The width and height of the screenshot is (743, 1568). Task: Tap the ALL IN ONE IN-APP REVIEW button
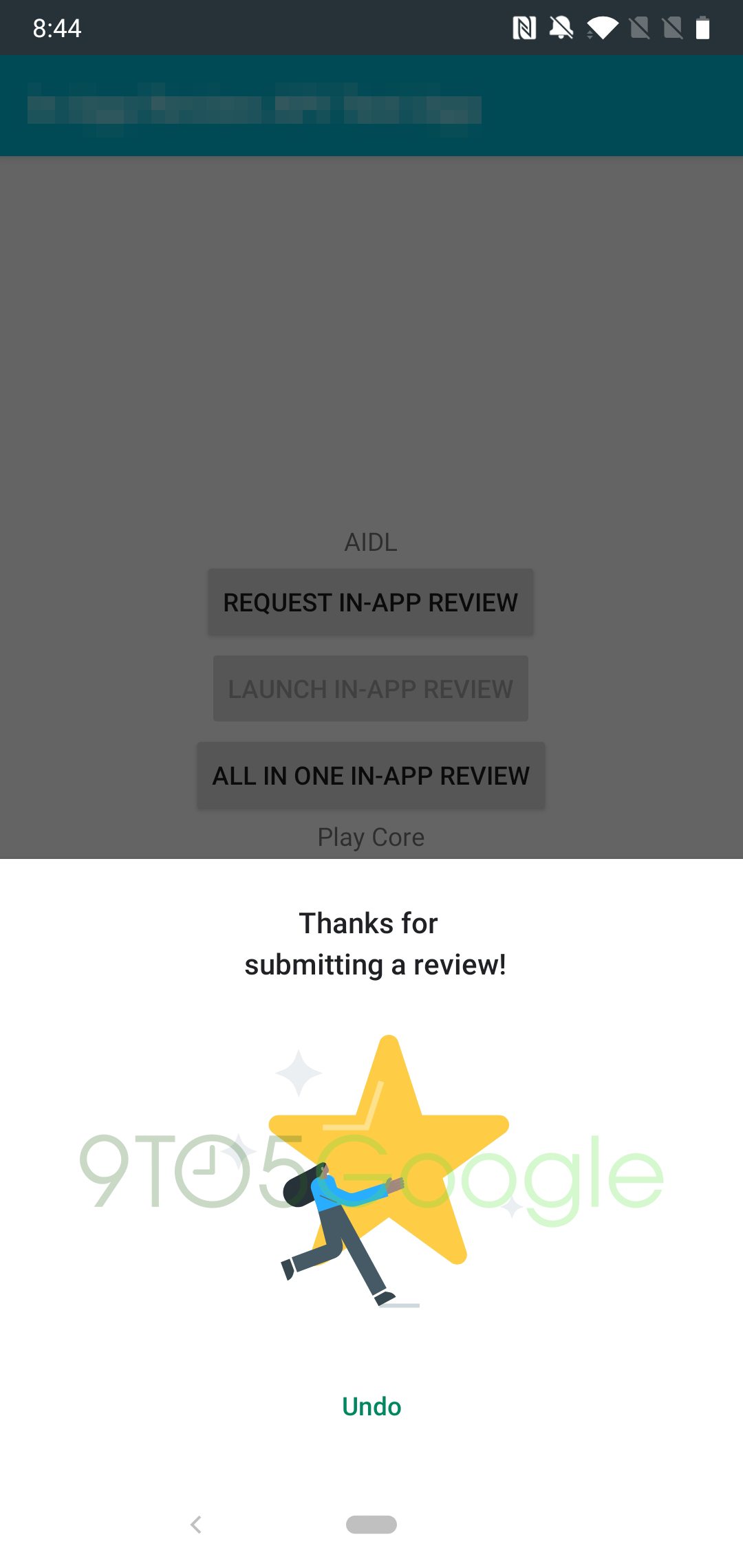[x=370, y=776]
